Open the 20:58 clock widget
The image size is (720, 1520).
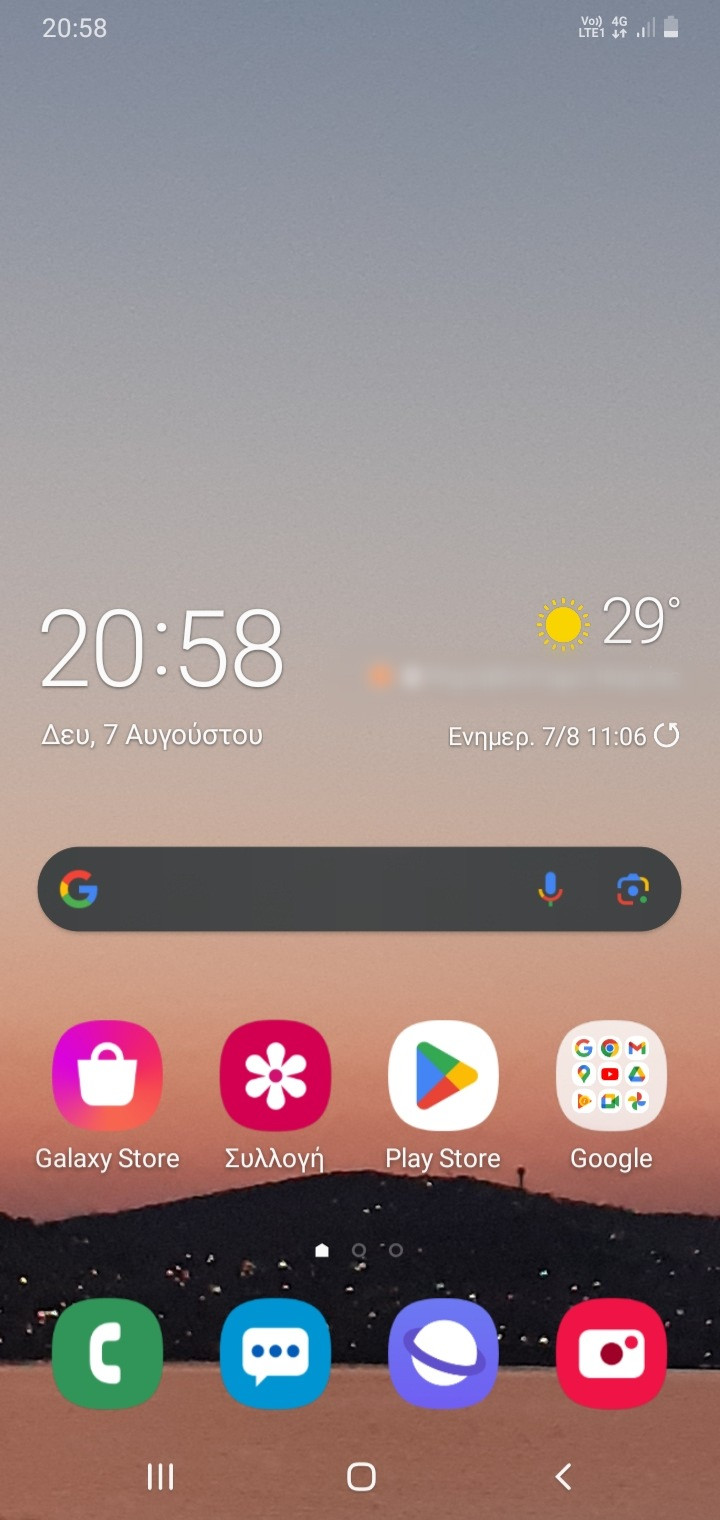(x=162, y=649)
